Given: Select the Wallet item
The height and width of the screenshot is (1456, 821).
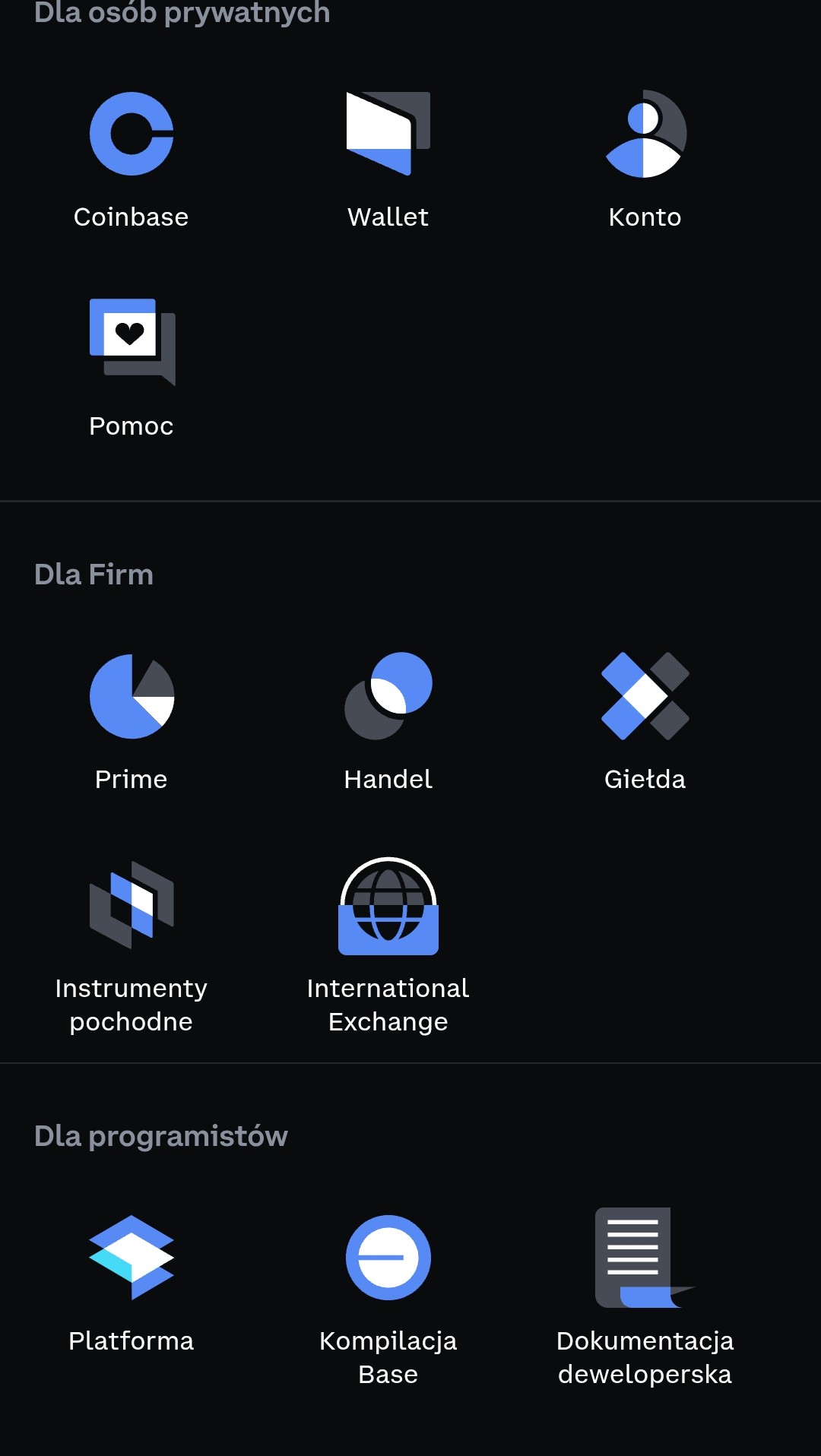Looking at the screenshot, I should click(x=388, y=160).
